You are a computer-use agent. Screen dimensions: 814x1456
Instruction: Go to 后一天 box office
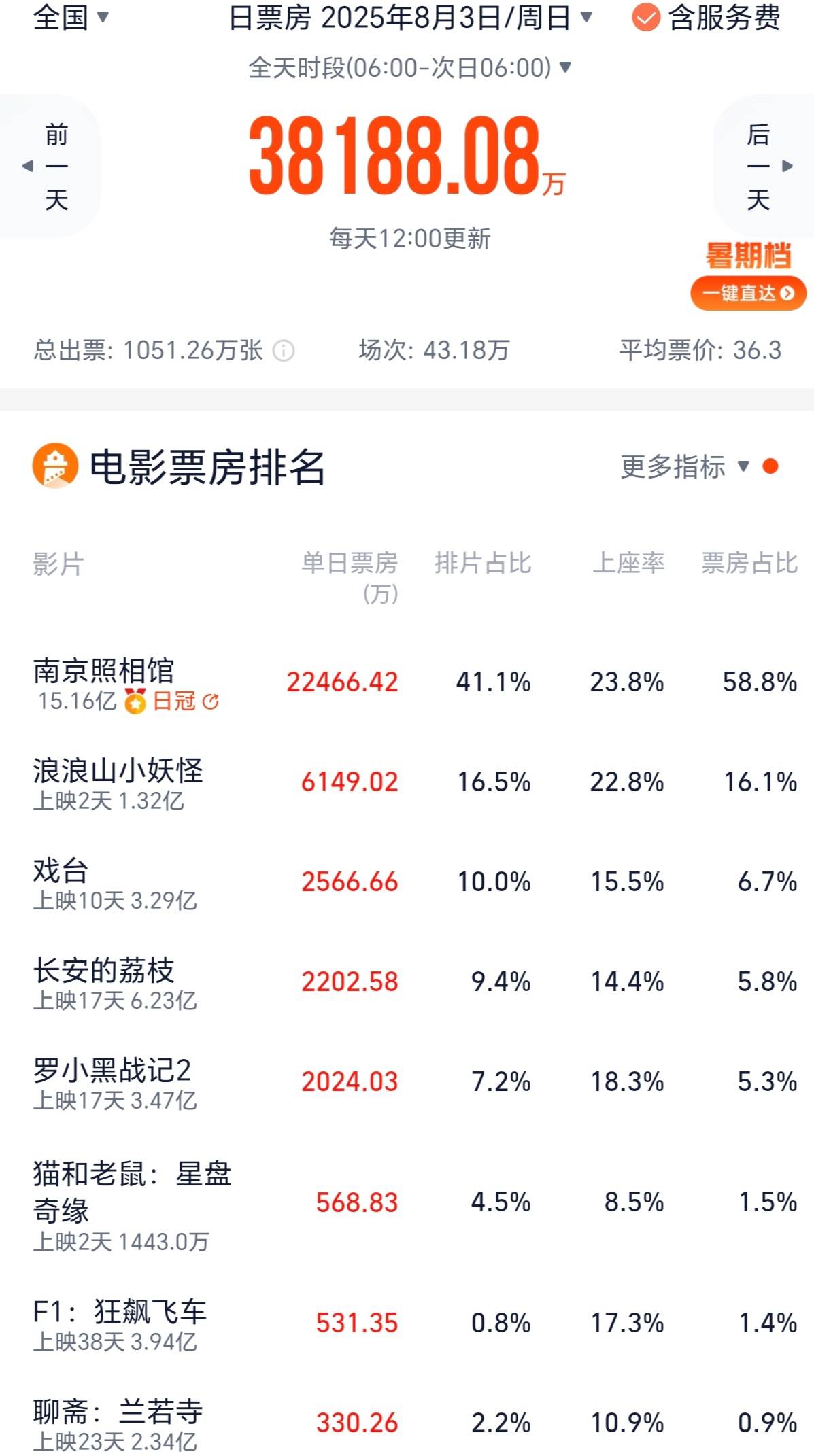tap(760, 167)
